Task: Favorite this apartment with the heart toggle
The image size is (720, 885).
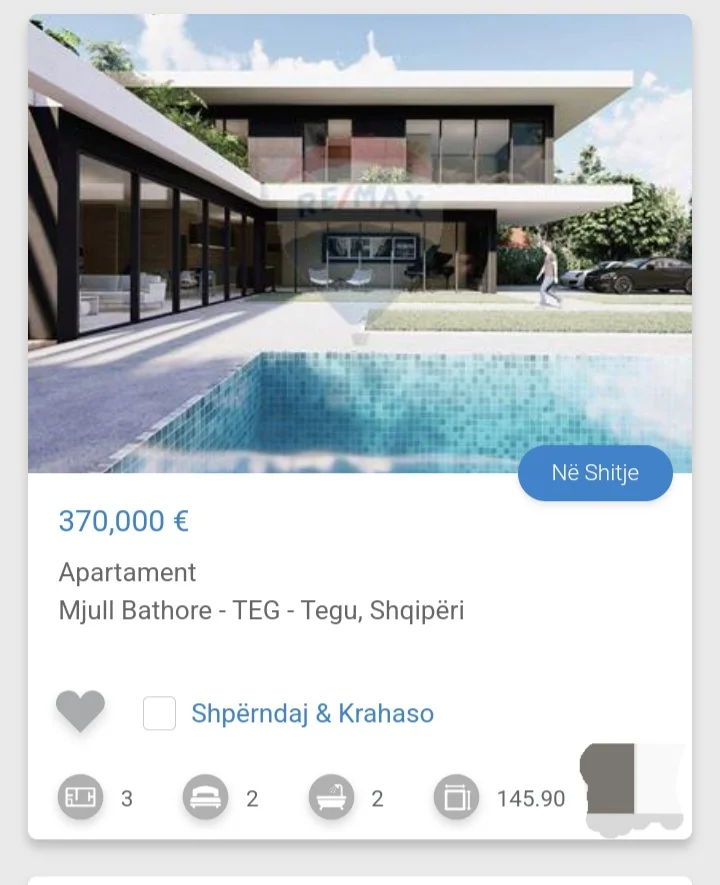Action: (80, 712)
